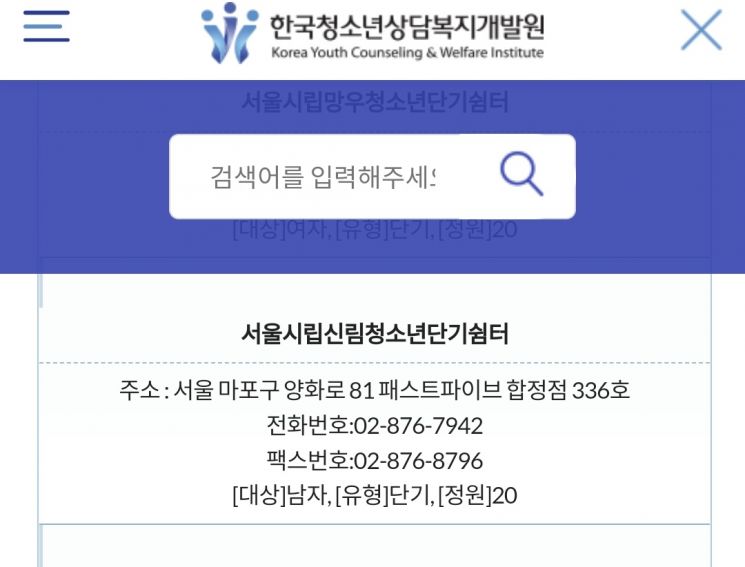Open the 서울시립신림청소년단기쉼터 card
The height and width of the screenshot is (567, 745).
[375, 334]
